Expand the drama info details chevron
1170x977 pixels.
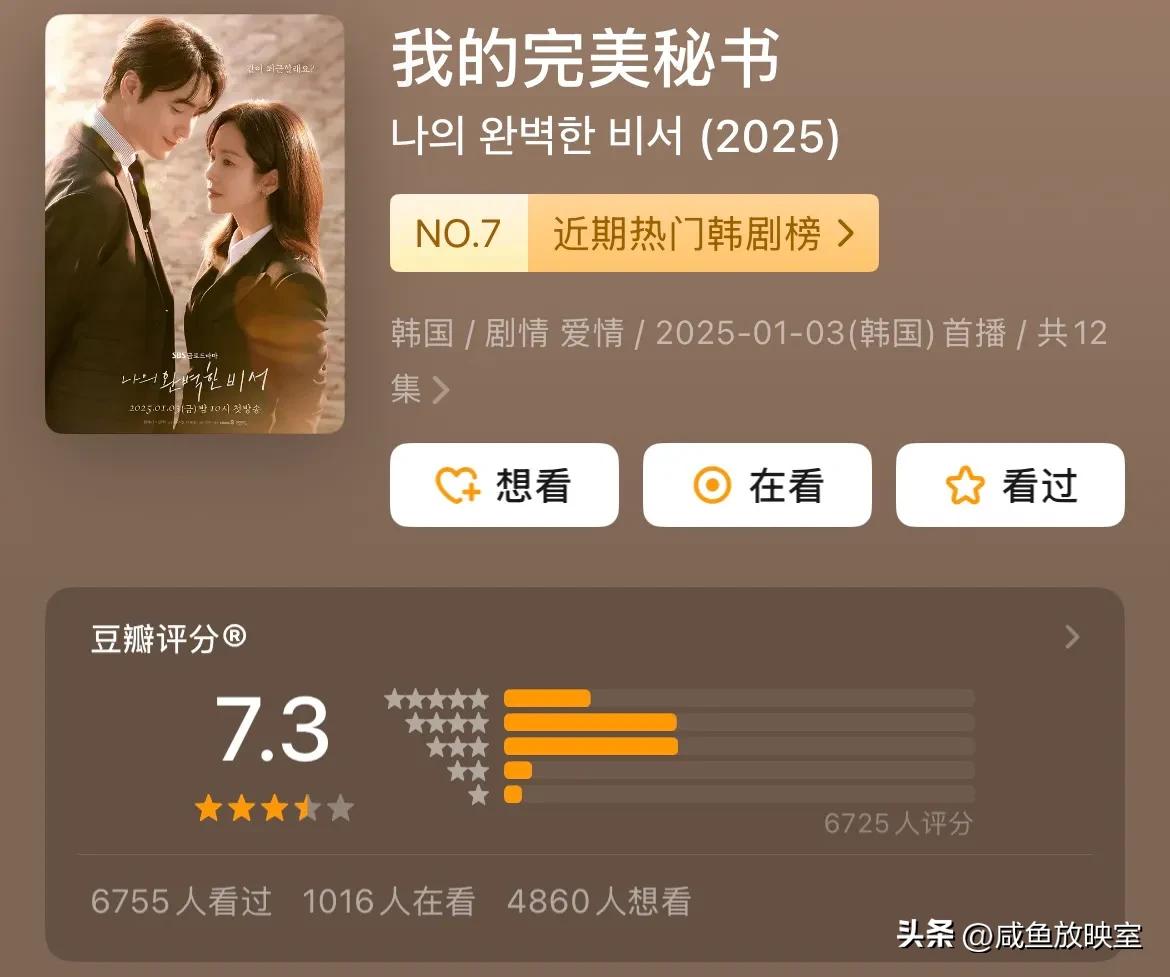[440, 390]
